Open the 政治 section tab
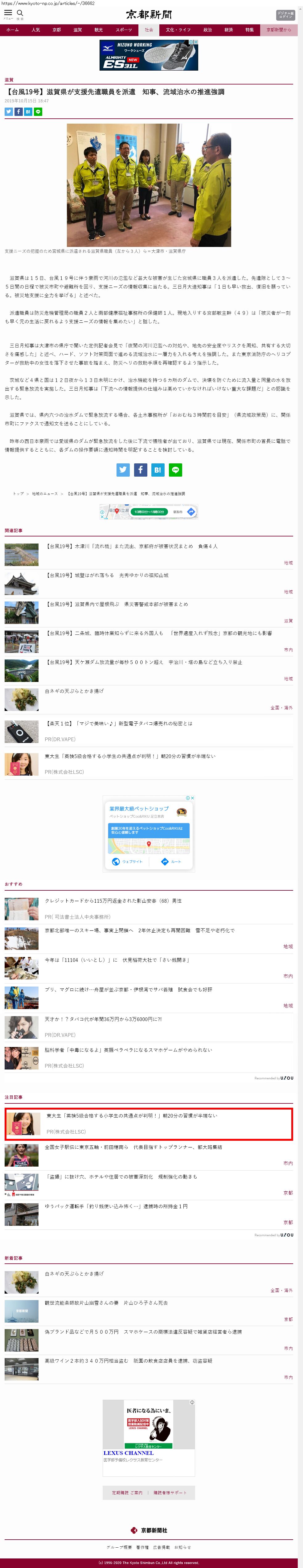This screenshot has width=303, height=1568. [x=207, y=30]
